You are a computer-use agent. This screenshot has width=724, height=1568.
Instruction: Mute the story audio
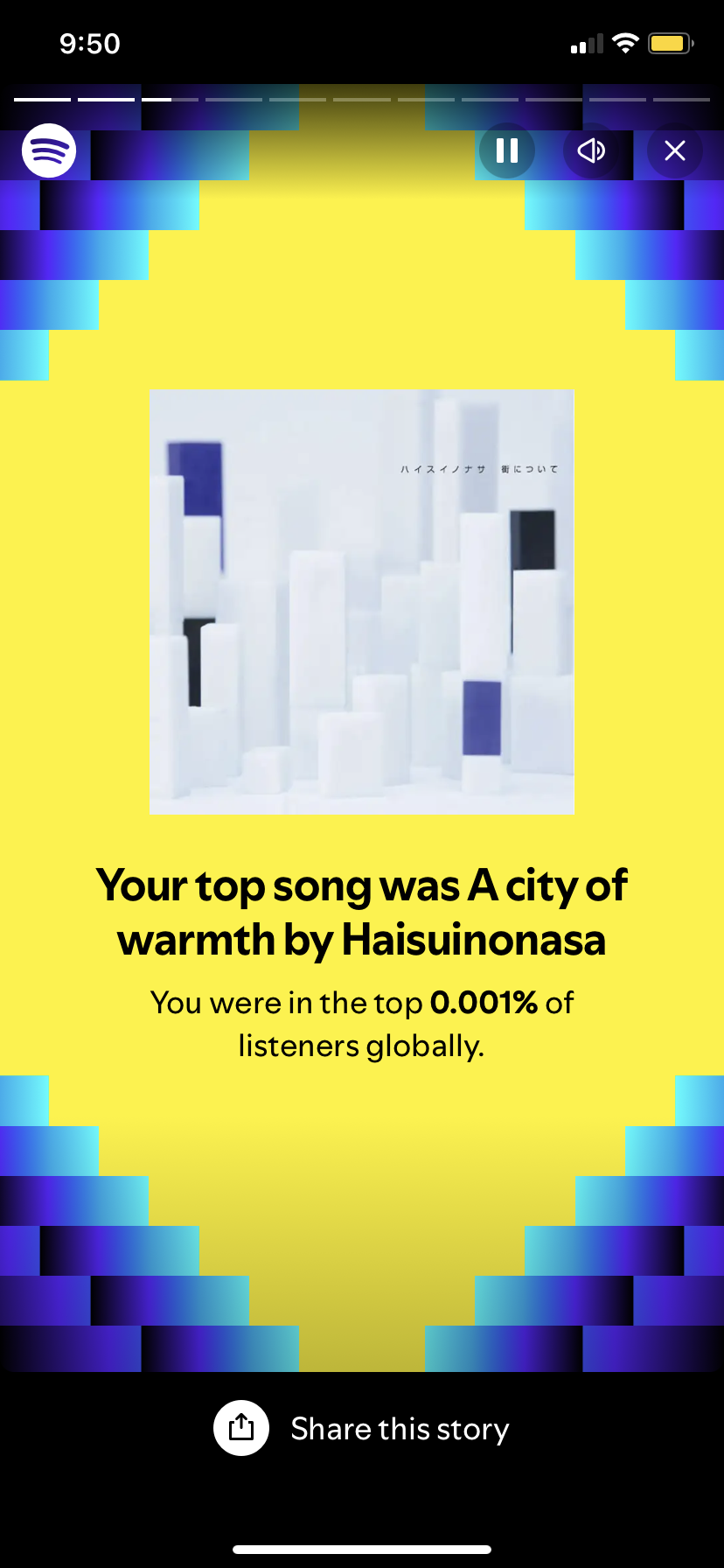point(591,151)
